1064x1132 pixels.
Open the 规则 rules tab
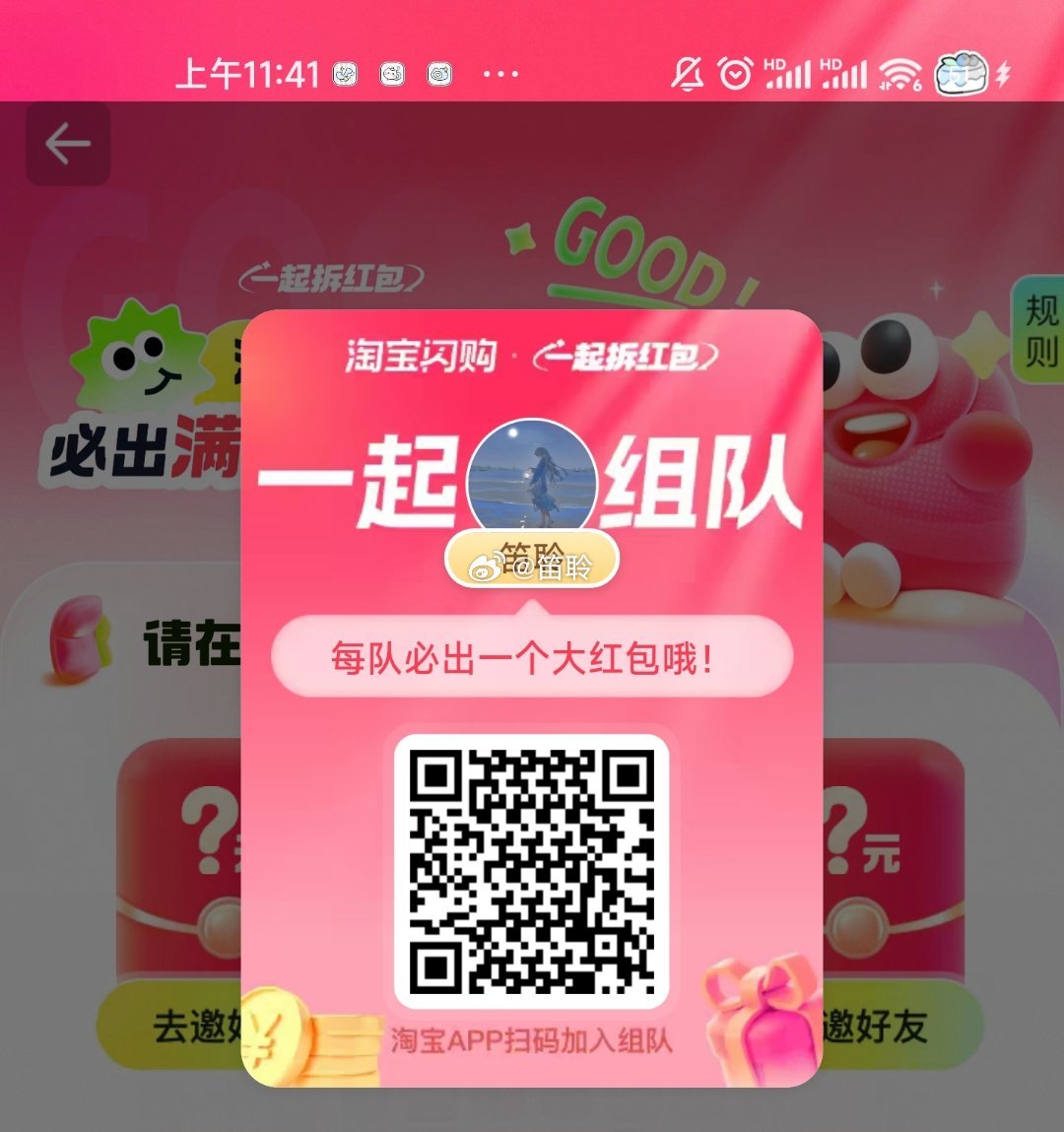[x=1040, y=331]
